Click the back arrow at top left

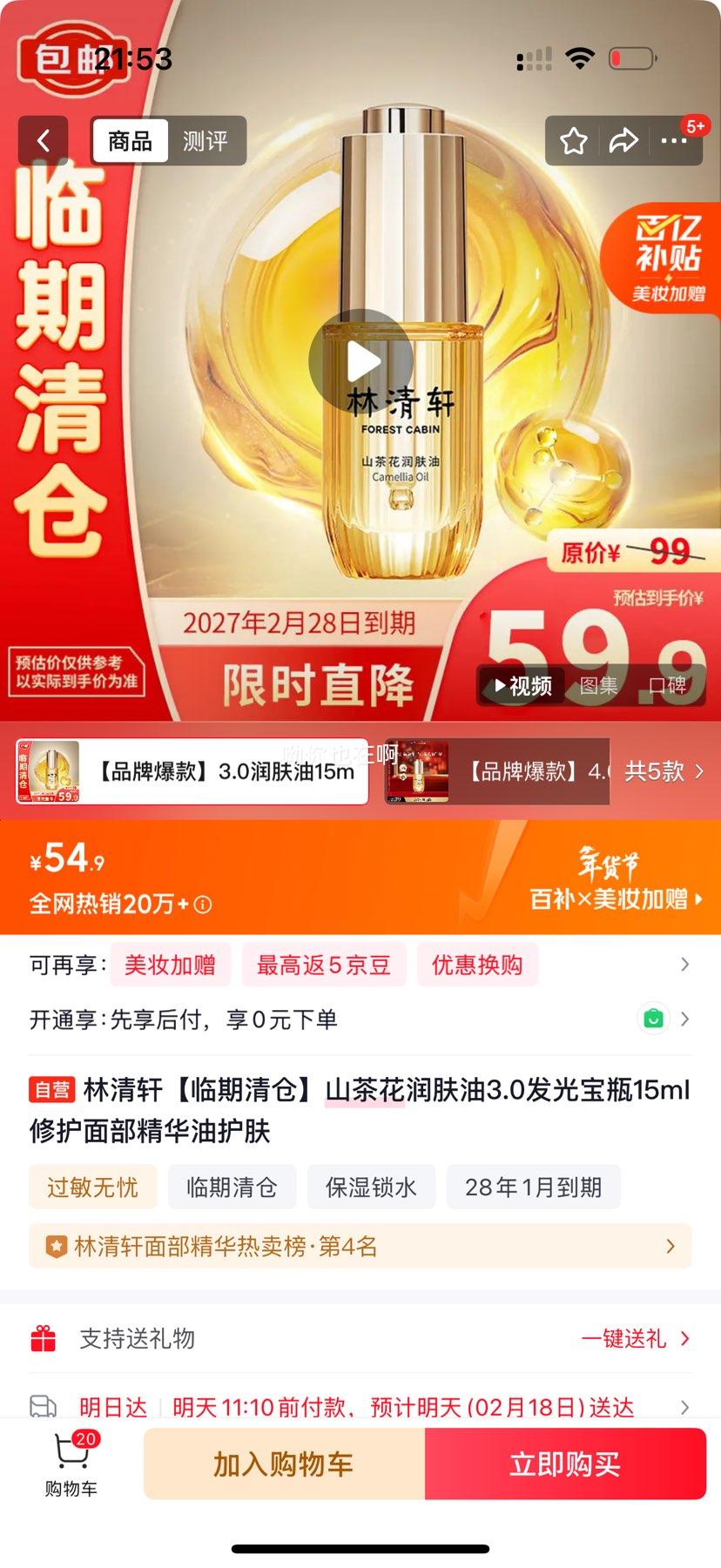coord(43,140)
